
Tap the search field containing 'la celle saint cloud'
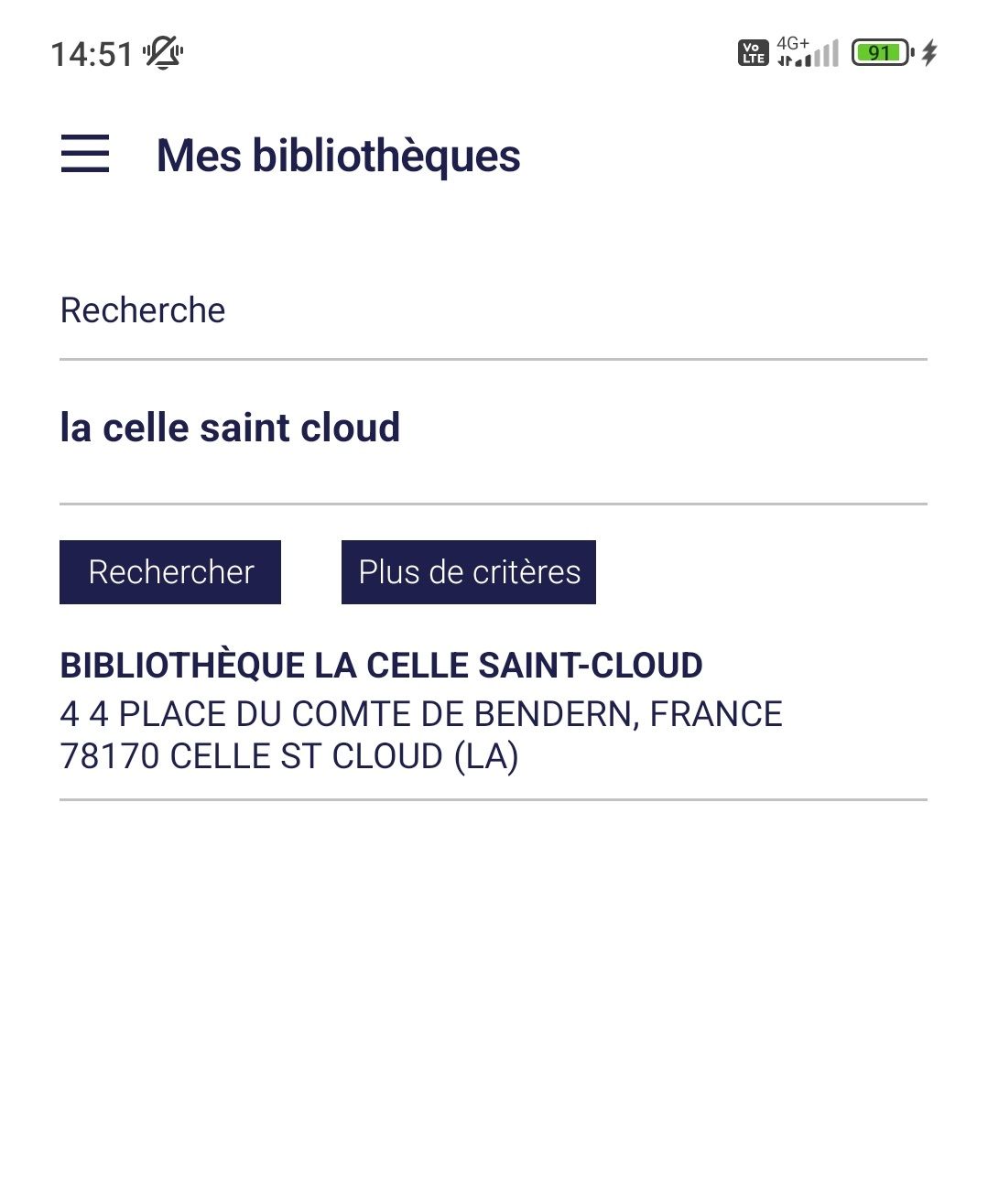tap(493, 428)
